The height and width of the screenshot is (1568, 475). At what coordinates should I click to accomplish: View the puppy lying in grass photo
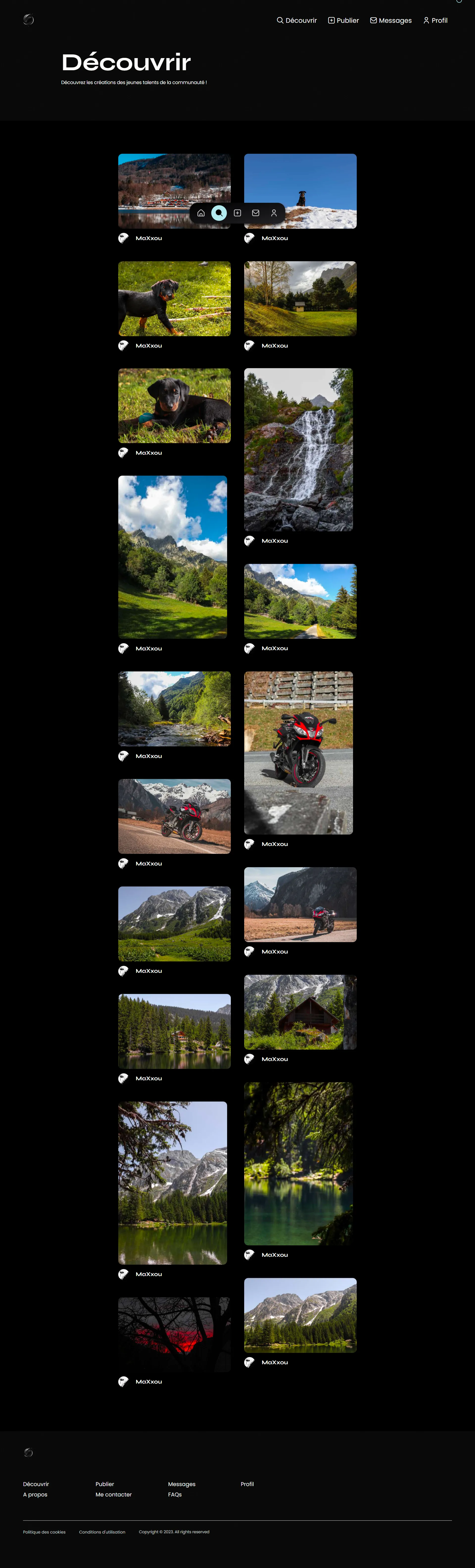(x=174, y=405)
